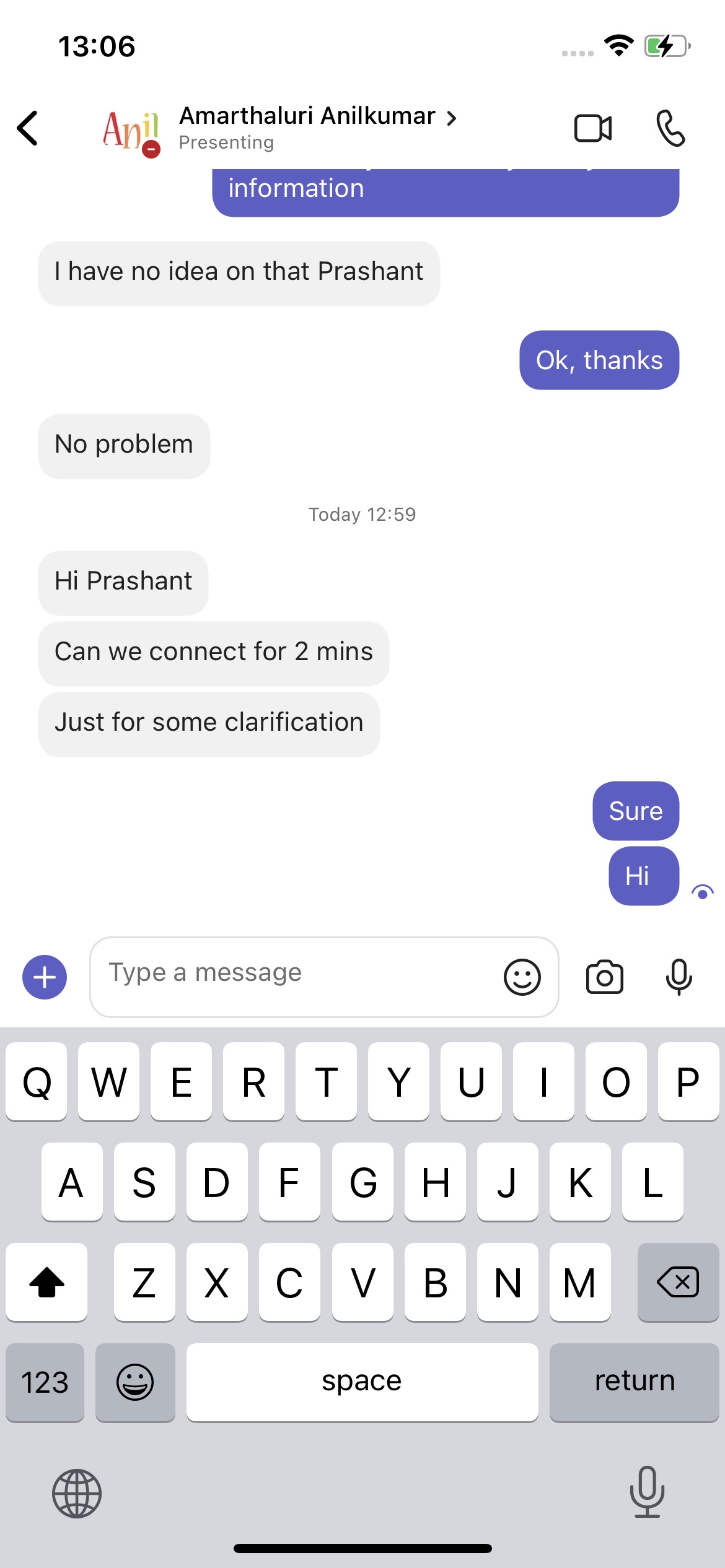Start an audio call with Amarthaluri Anilkumar

pyautogui.click(x=670, y=128)
